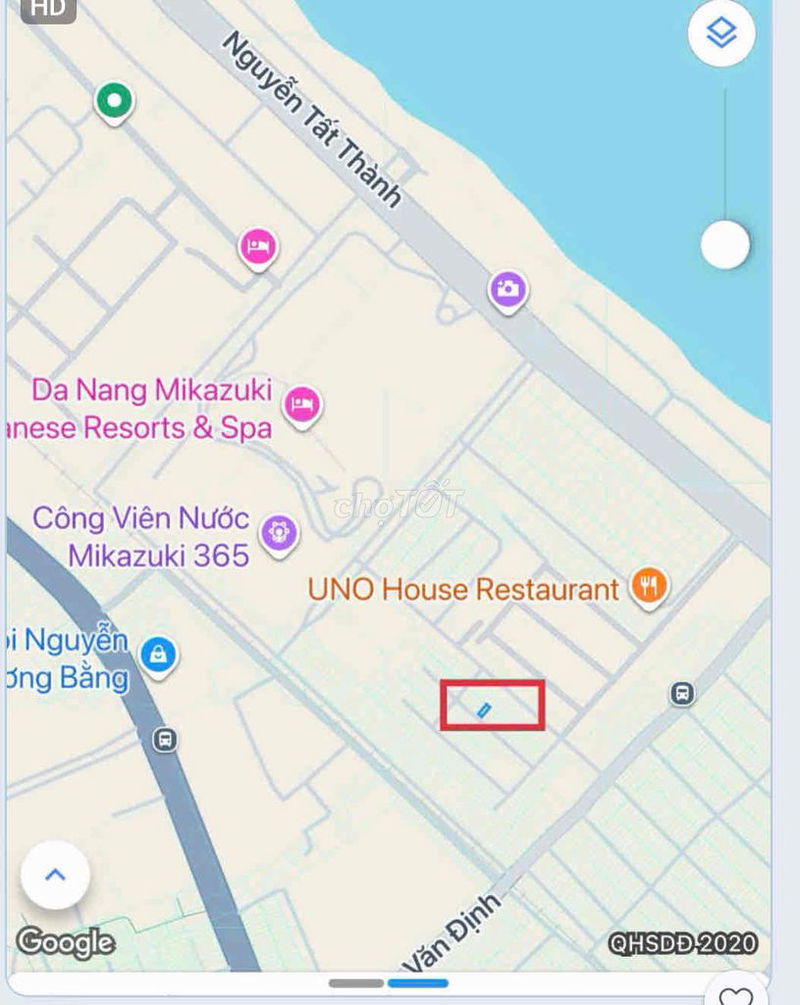Tap the overlay opacity slider handle

(725, 245)
